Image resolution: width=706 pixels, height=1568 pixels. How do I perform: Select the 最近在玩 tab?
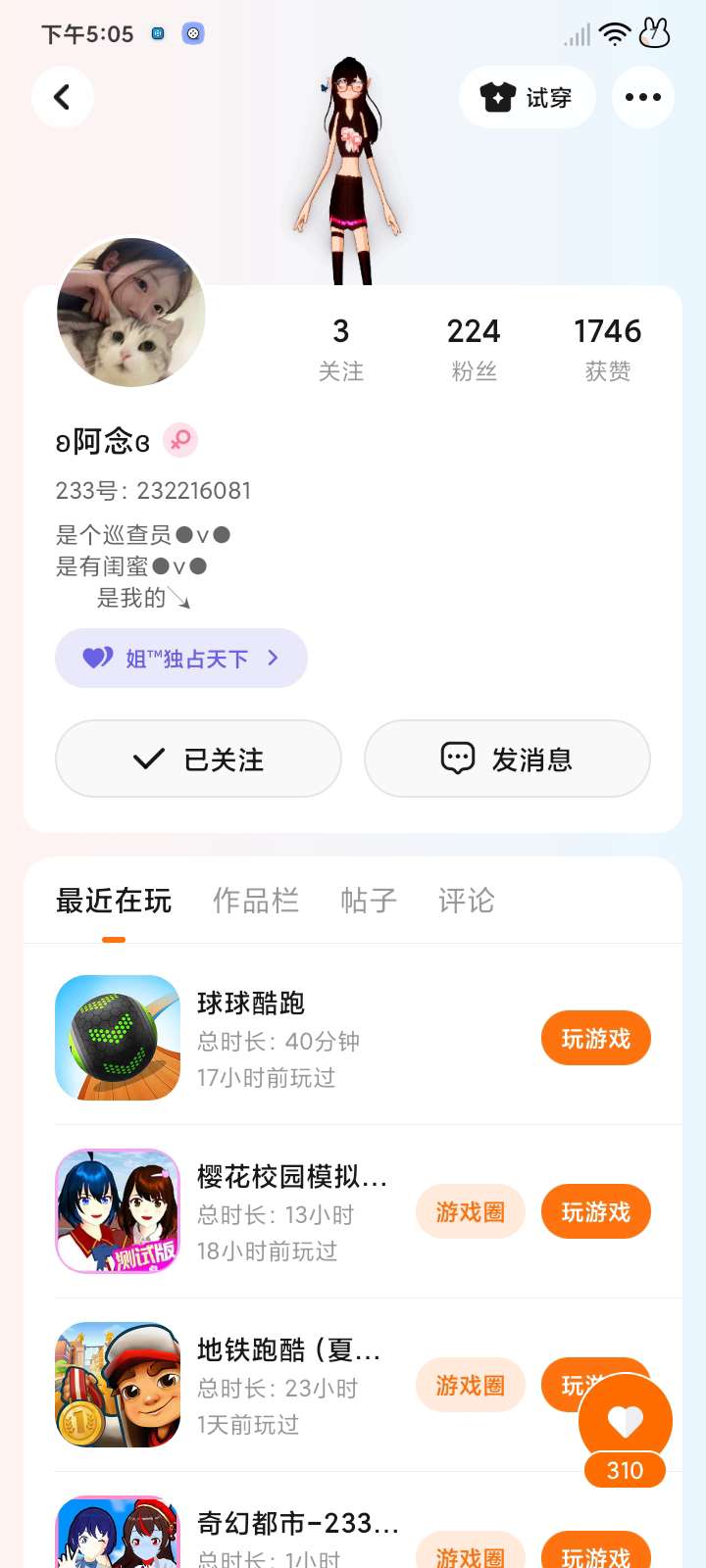click(114, 901)
